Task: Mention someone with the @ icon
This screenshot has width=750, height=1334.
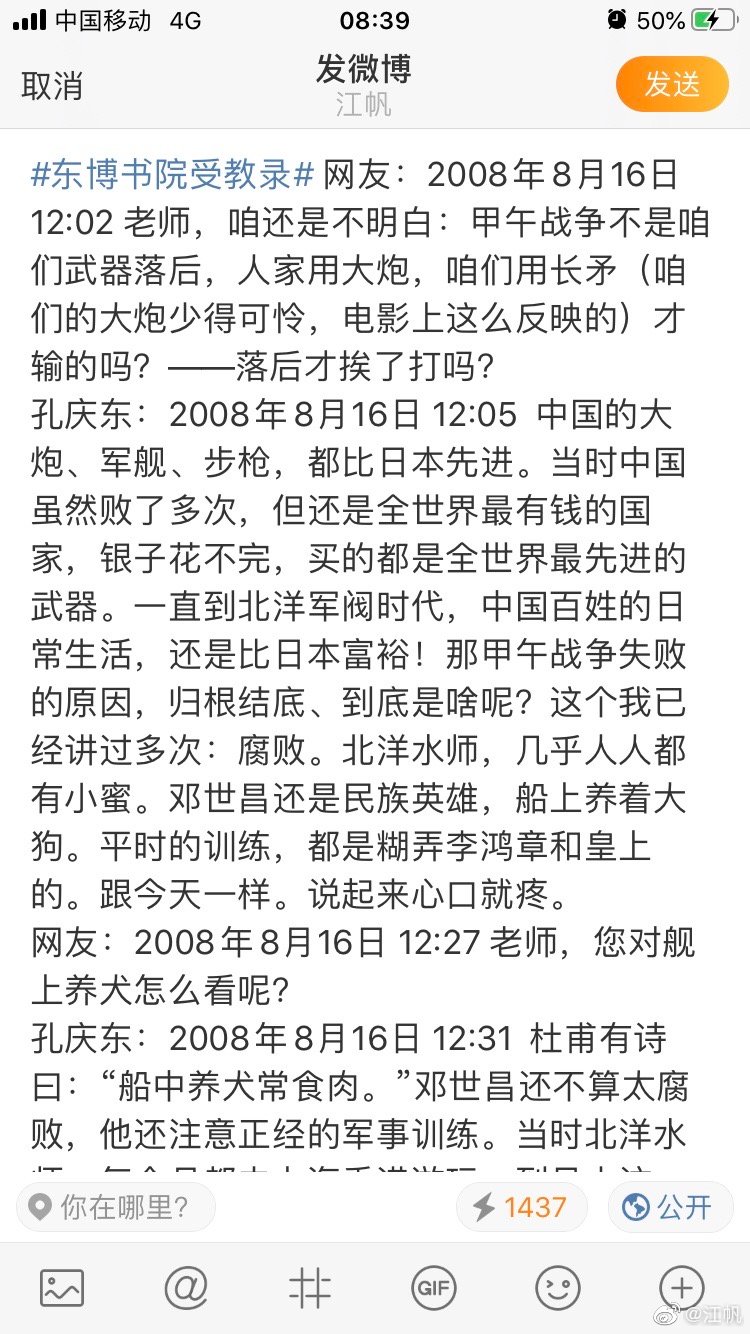Action: [x=186, y=1288]
